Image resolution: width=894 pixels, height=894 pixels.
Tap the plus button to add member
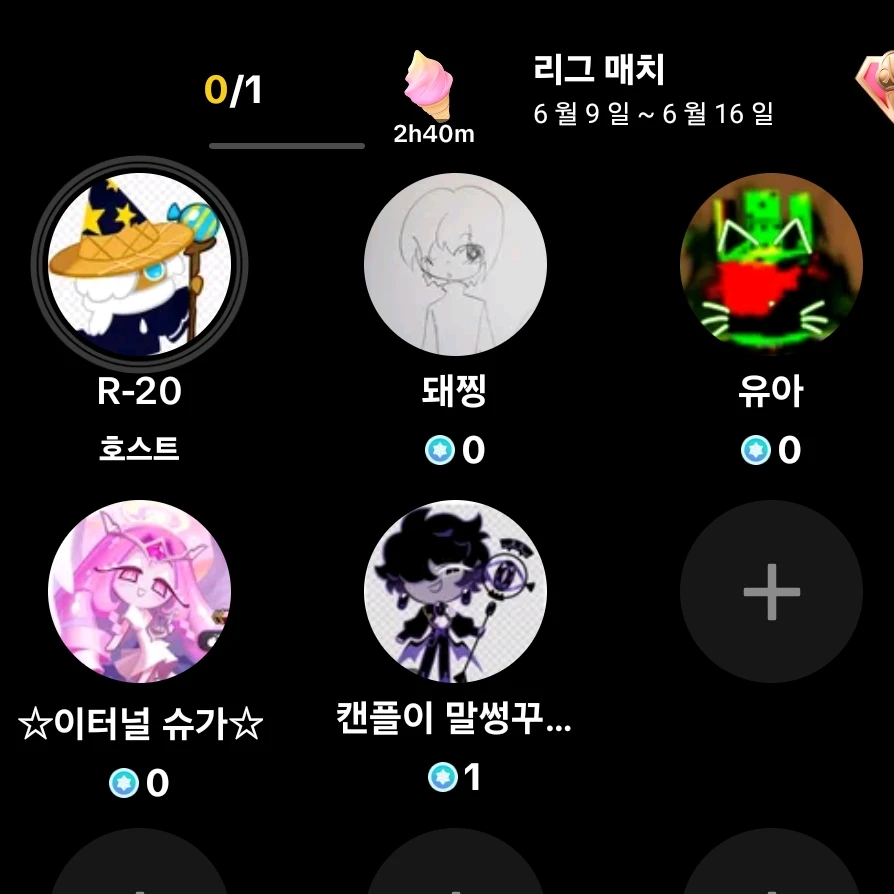coord(771,591)
